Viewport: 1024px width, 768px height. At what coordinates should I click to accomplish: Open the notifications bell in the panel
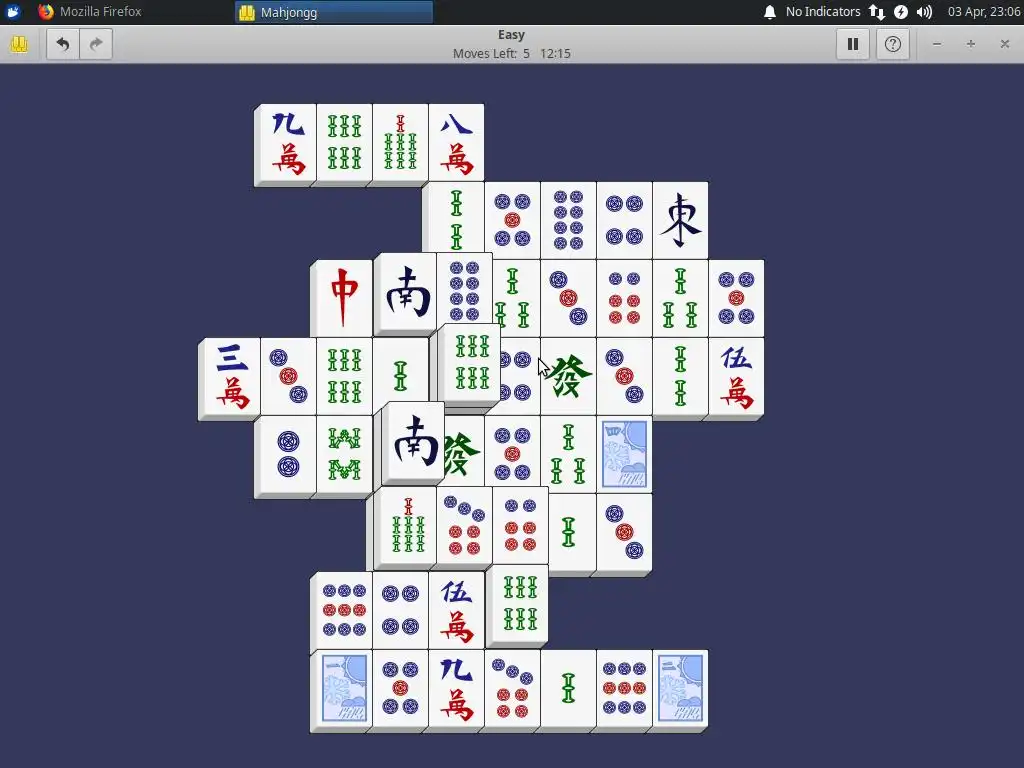pos(770,12)
